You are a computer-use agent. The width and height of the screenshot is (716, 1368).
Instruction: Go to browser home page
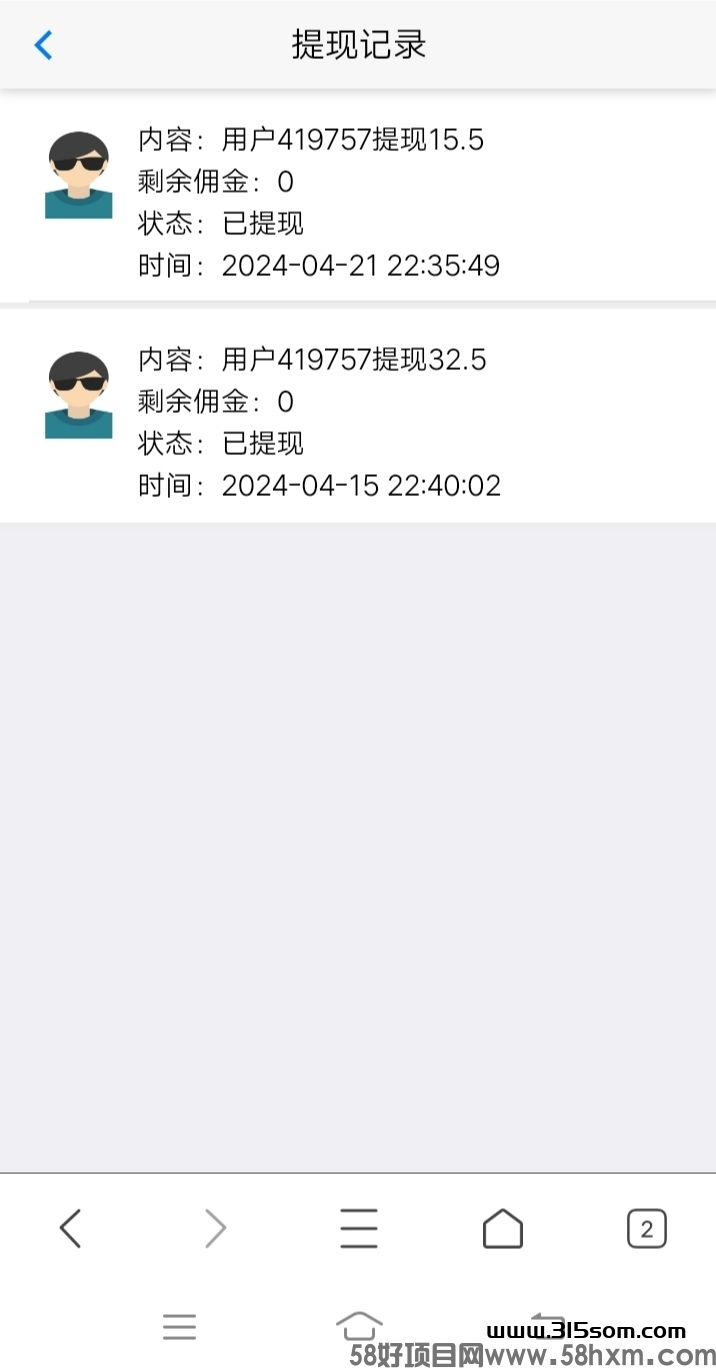[503, 1228]
